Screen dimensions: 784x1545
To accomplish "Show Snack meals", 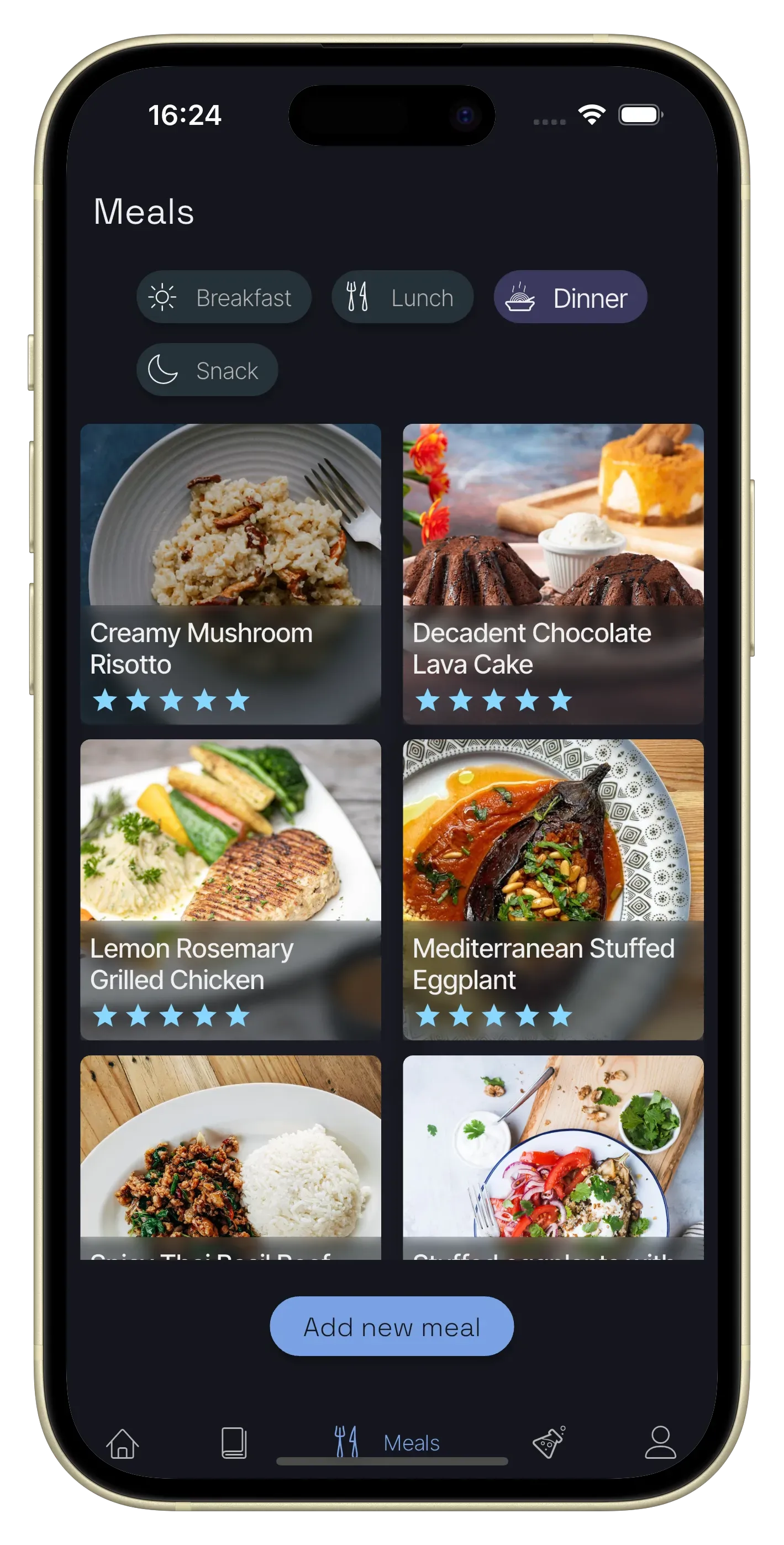I will point(207,370).
